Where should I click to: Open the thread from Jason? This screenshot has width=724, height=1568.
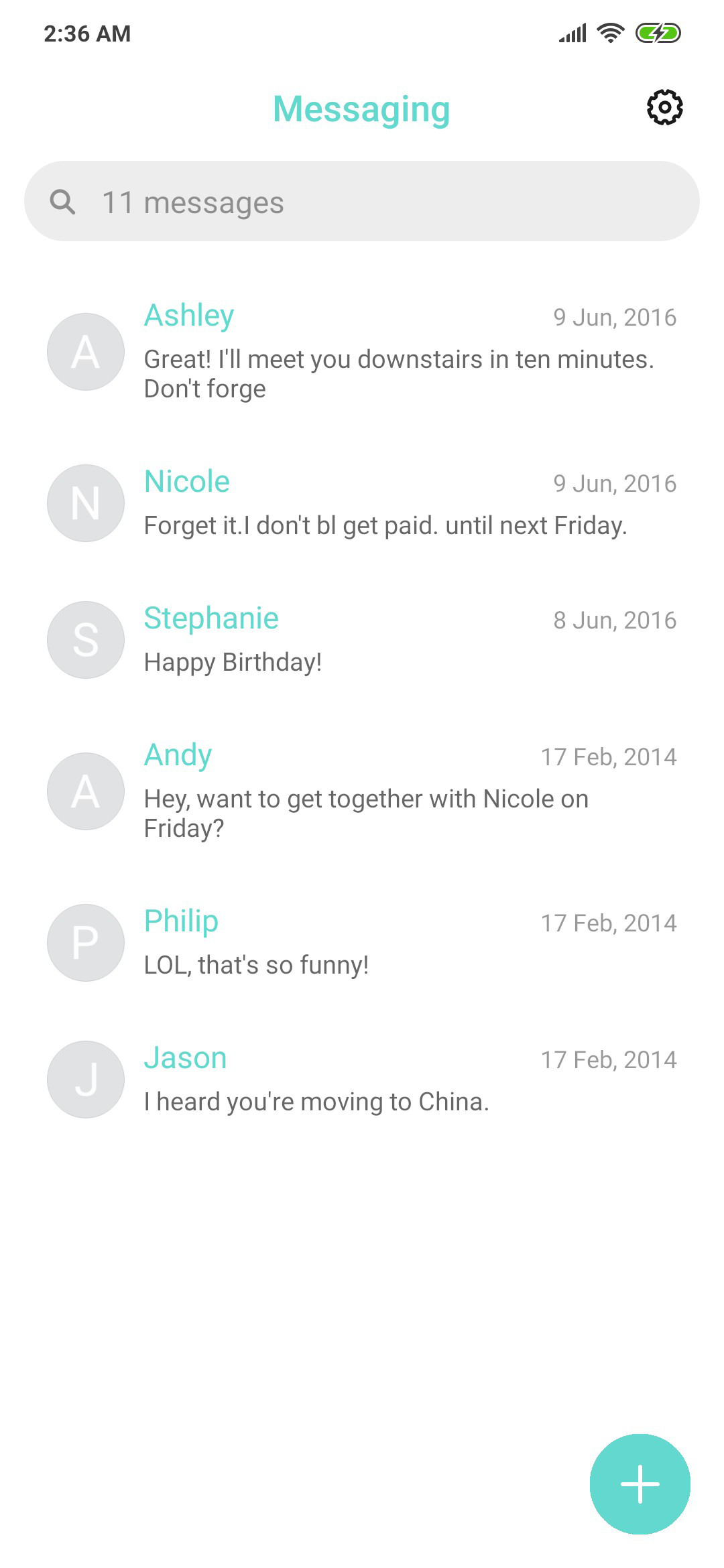362,1080
